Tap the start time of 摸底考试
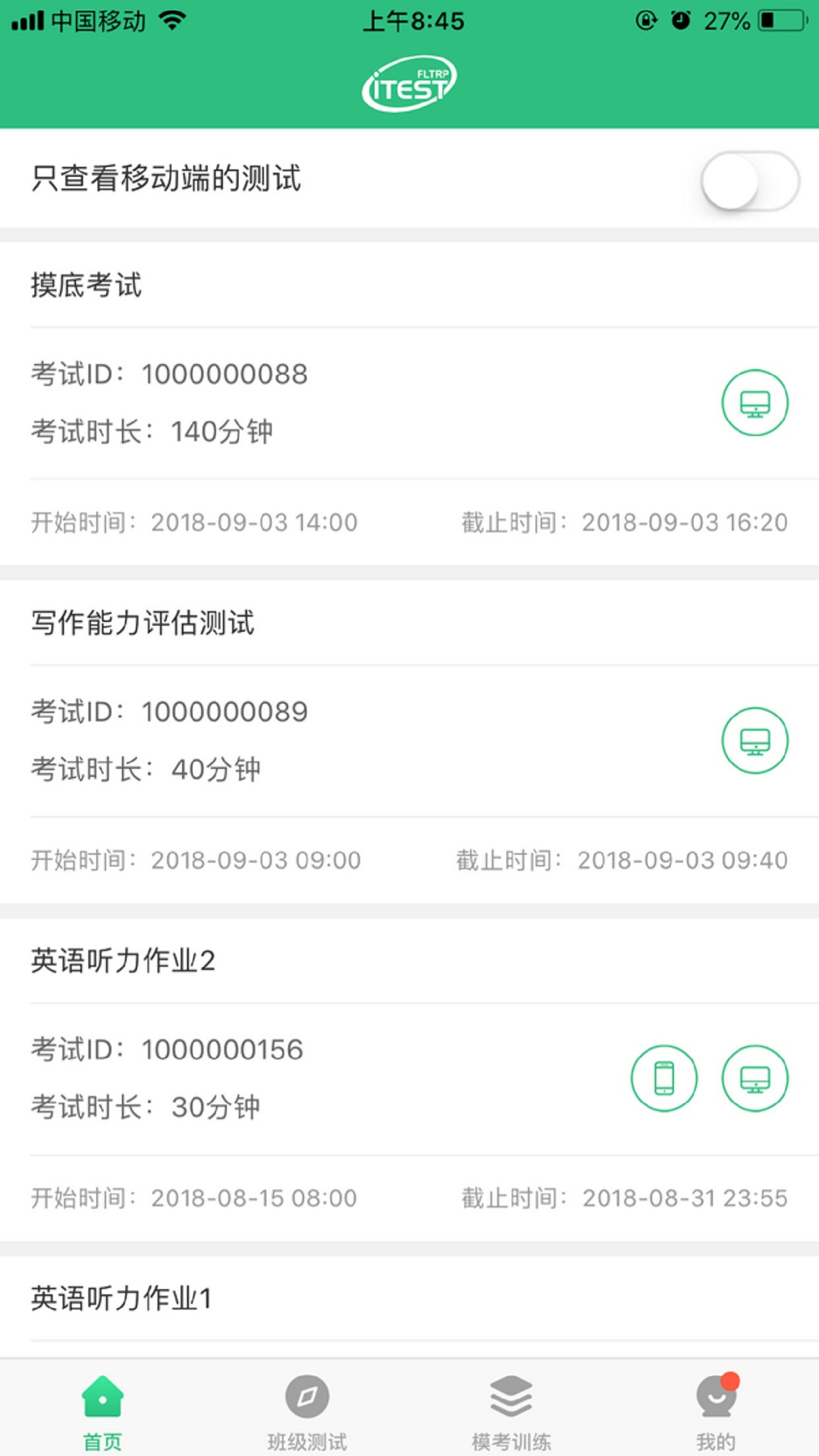 (193, 522)
